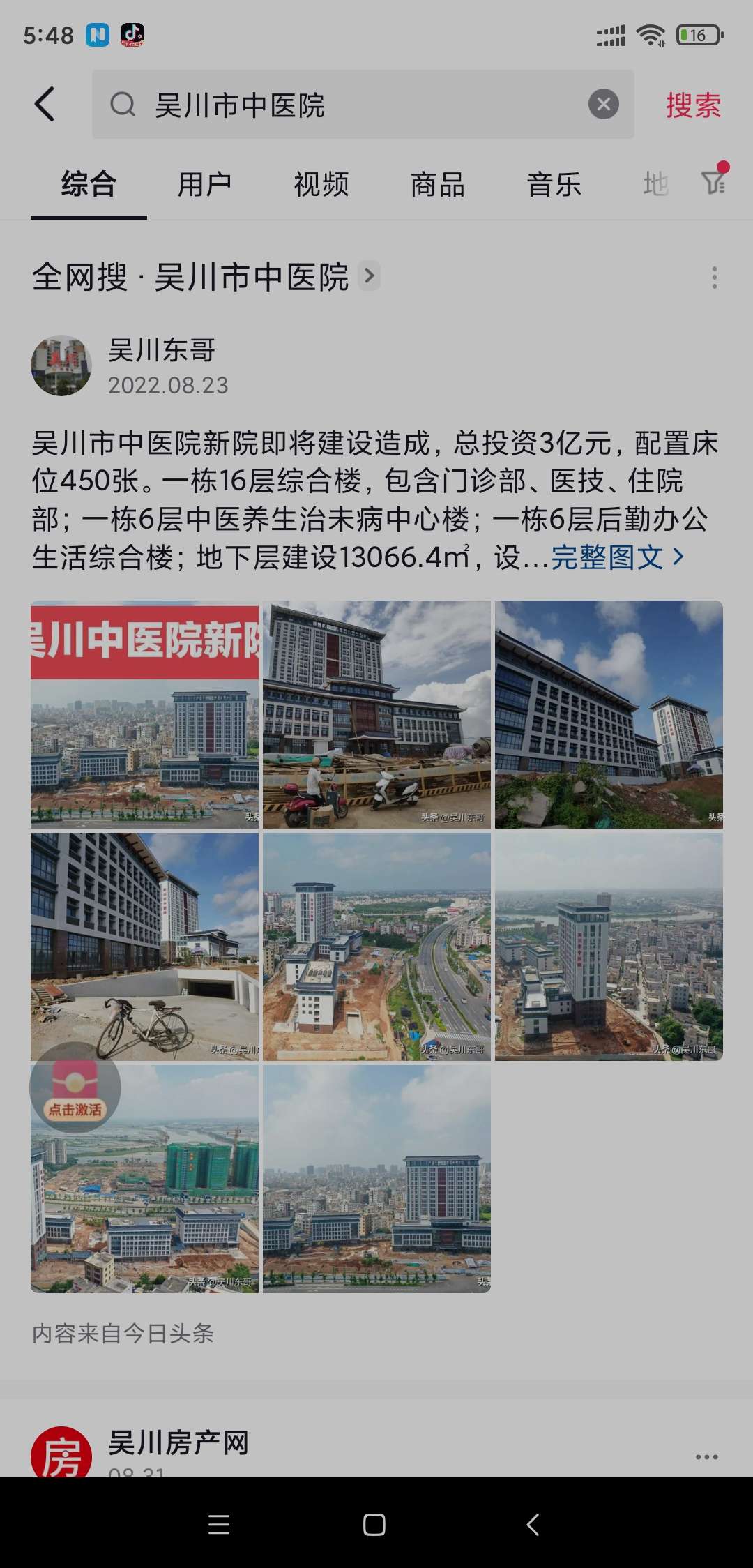This screenshot has height=1568, width=753.
Task: Expand 全网搜 · 吴川市中医院 results
Action: click(370, 276)
